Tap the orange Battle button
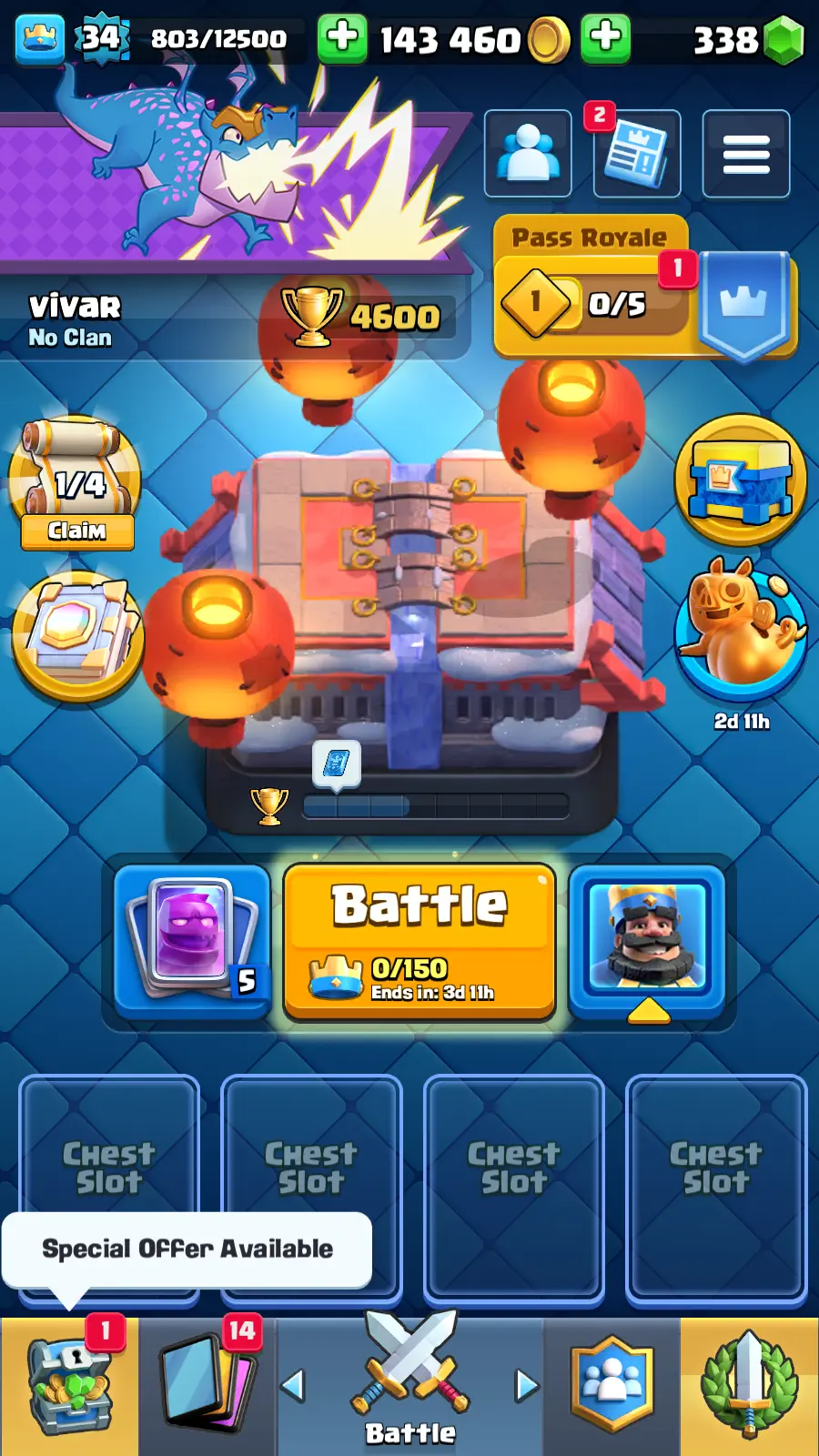This screenshot has height=1456, width=819. [419, 940]
